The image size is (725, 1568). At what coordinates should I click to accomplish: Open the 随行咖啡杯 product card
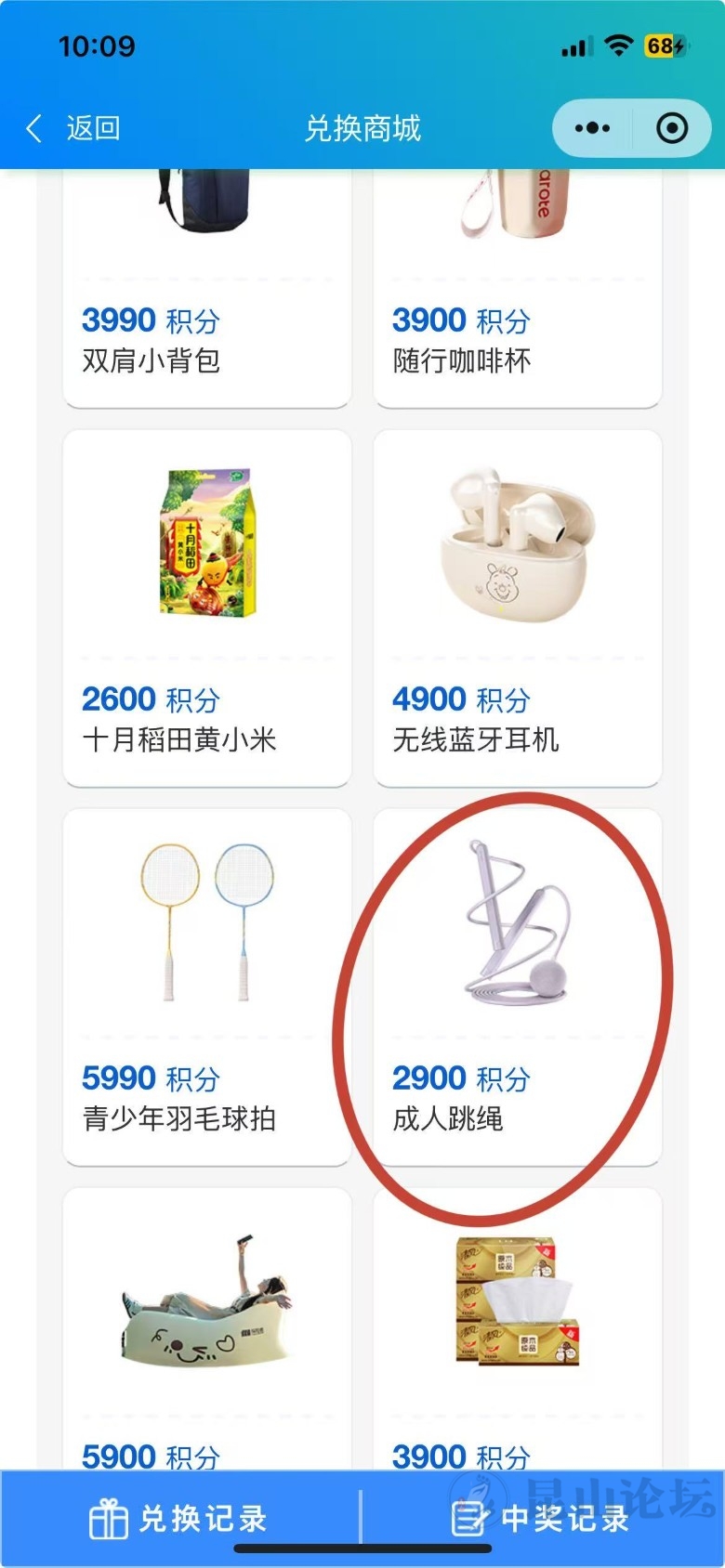coord(517,297)
